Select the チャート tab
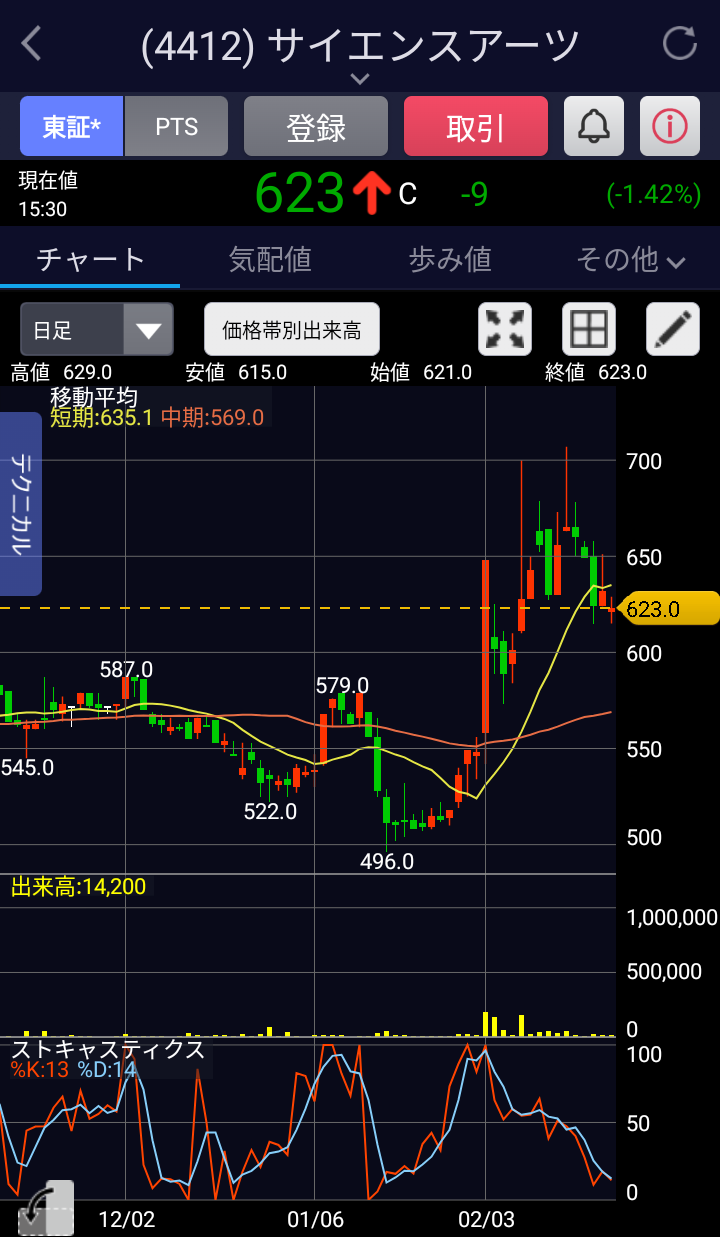This screenshot has width=720, height=1237. (90, 260)
